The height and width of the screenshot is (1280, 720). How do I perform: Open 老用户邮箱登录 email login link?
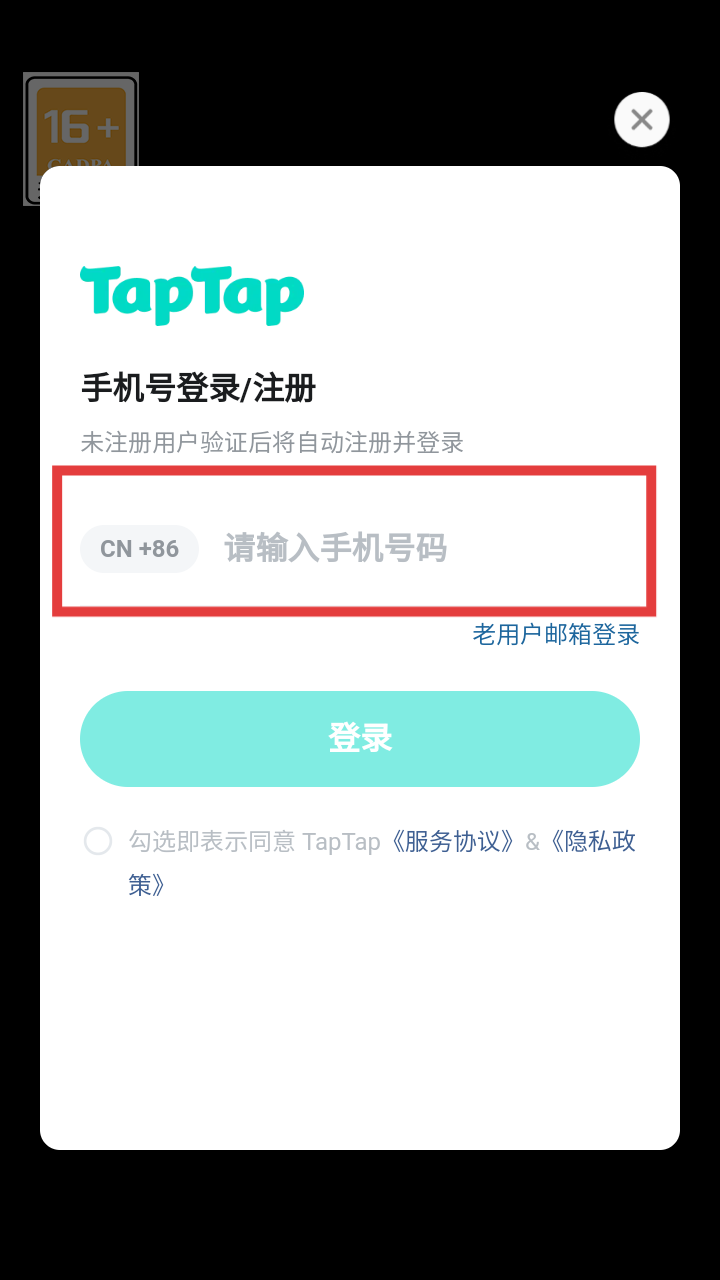[x=556, y=635]
